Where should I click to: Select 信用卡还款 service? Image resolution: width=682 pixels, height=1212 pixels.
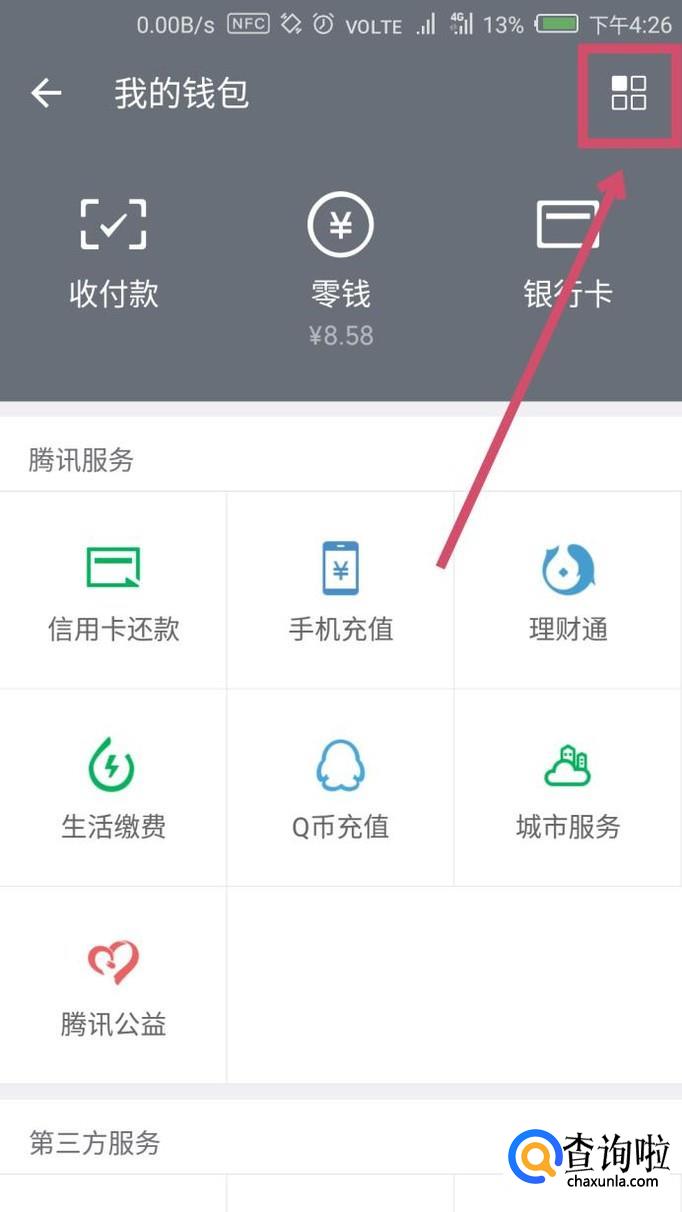(114, 590)
